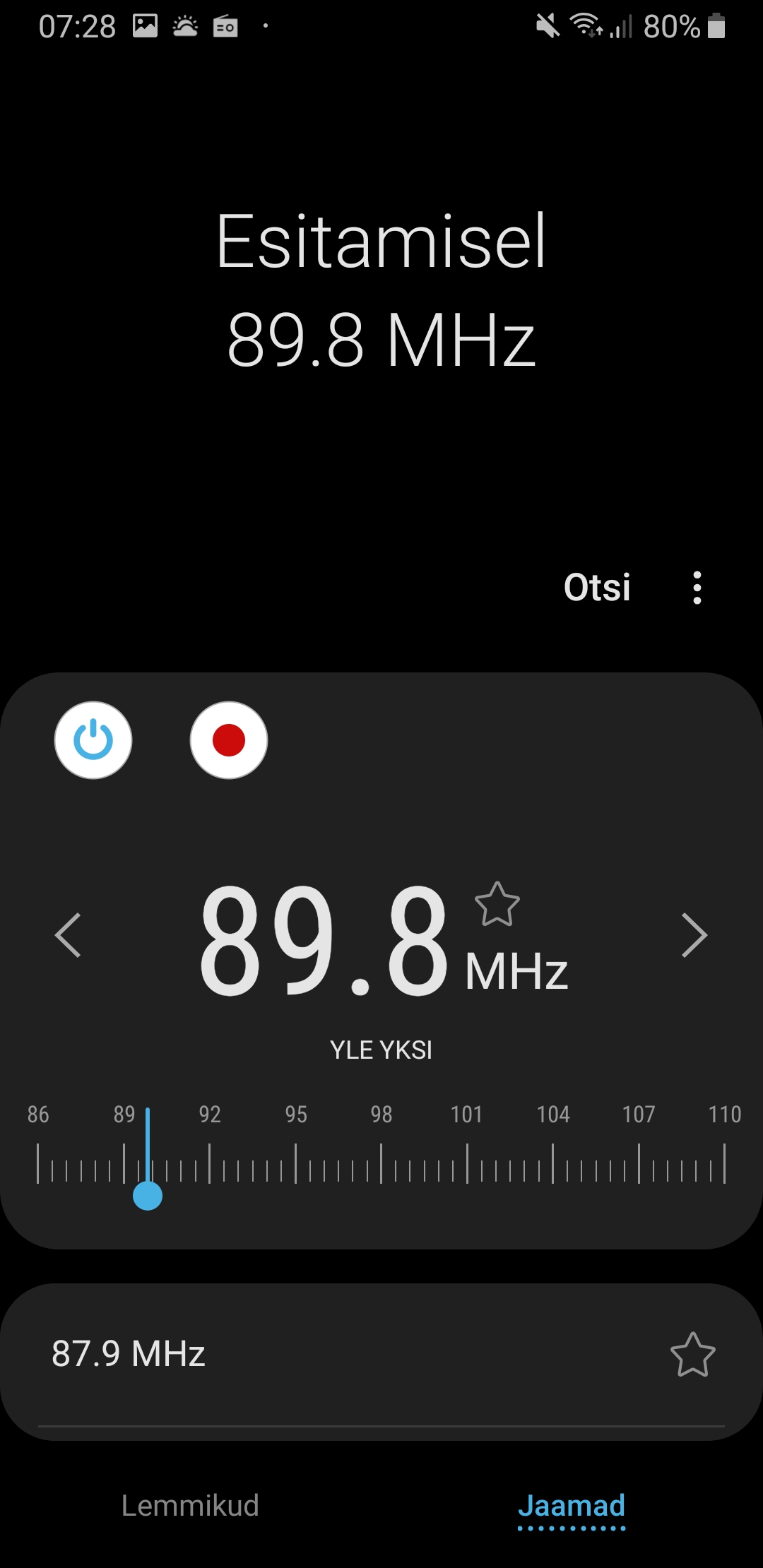
Task: Tune to the previous frequency with left arrow
Action: 68,936
